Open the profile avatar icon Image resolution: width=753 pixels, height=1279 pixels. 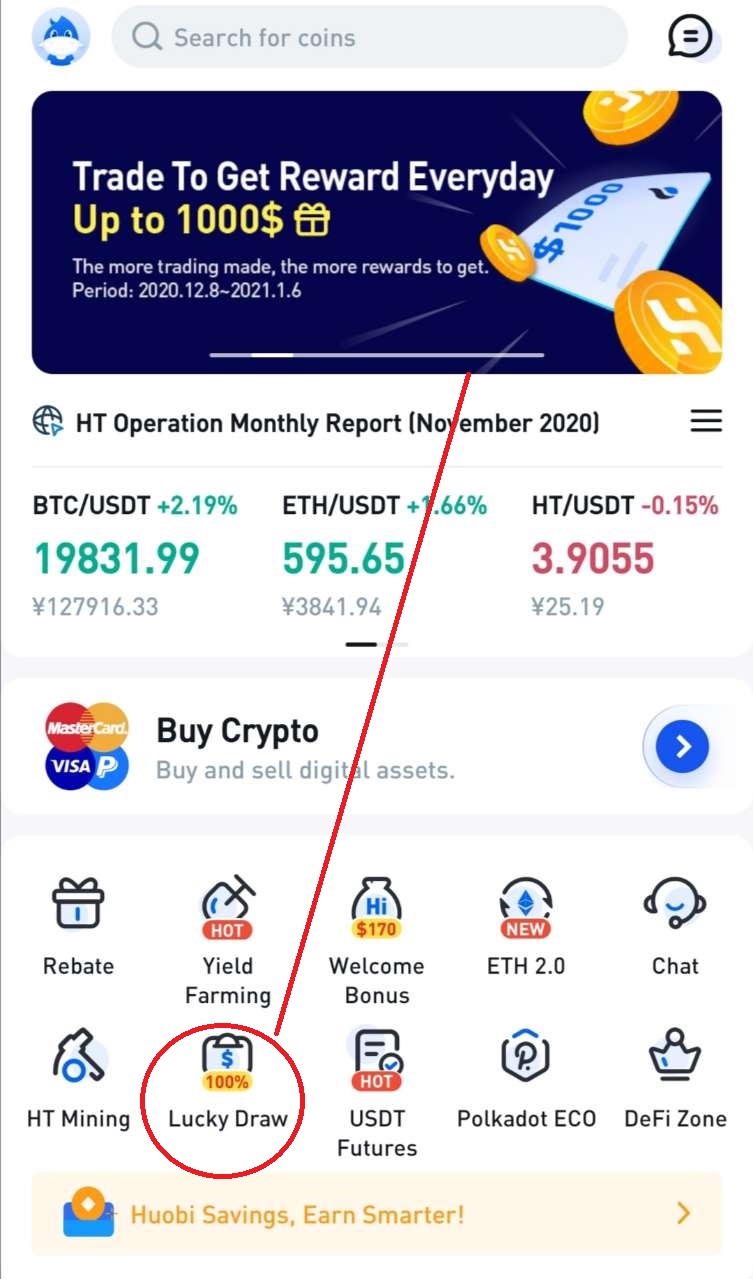[60, 37]
